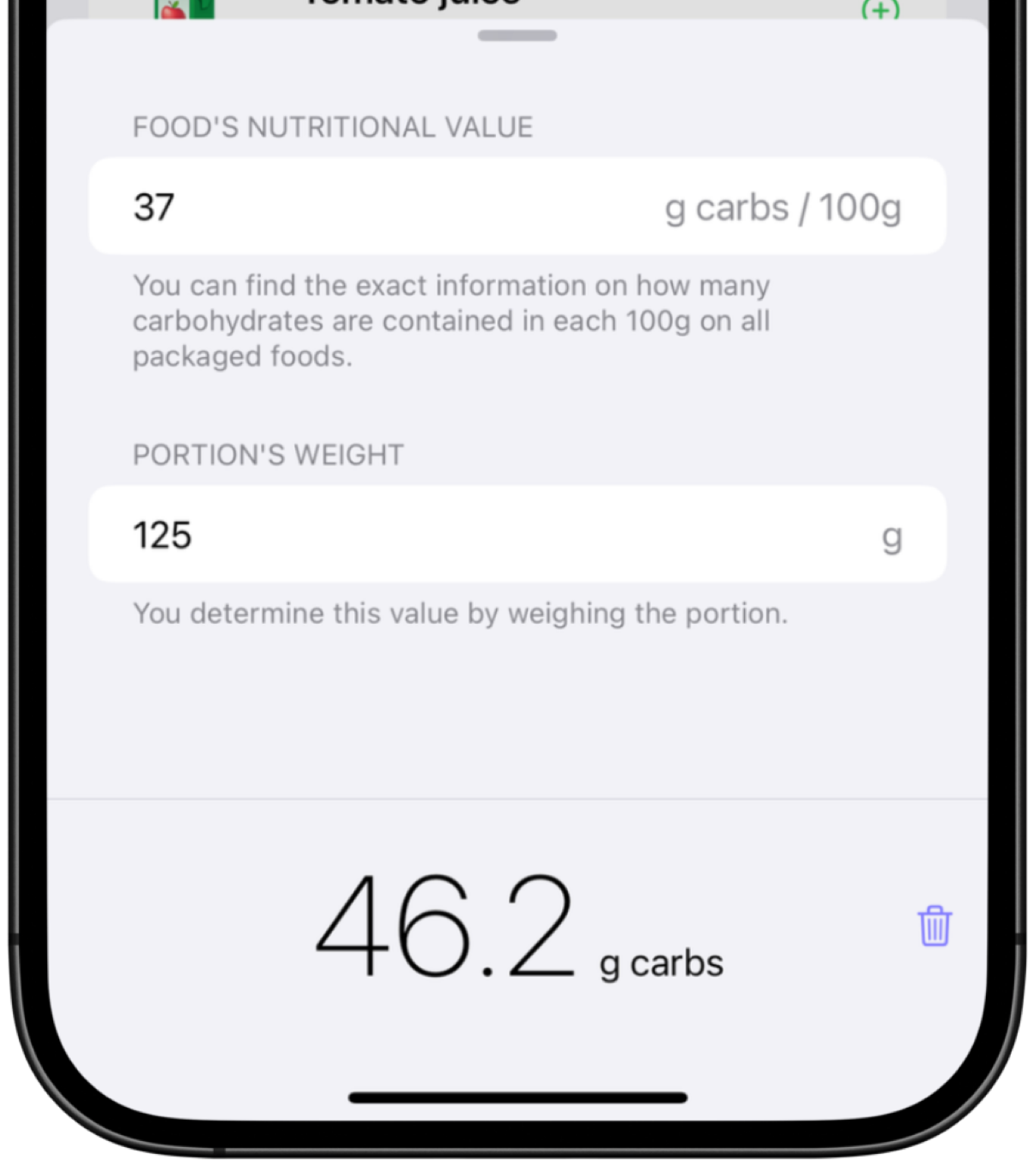
Task: Delete this entry with the trash icon
Action: point(934,926)
